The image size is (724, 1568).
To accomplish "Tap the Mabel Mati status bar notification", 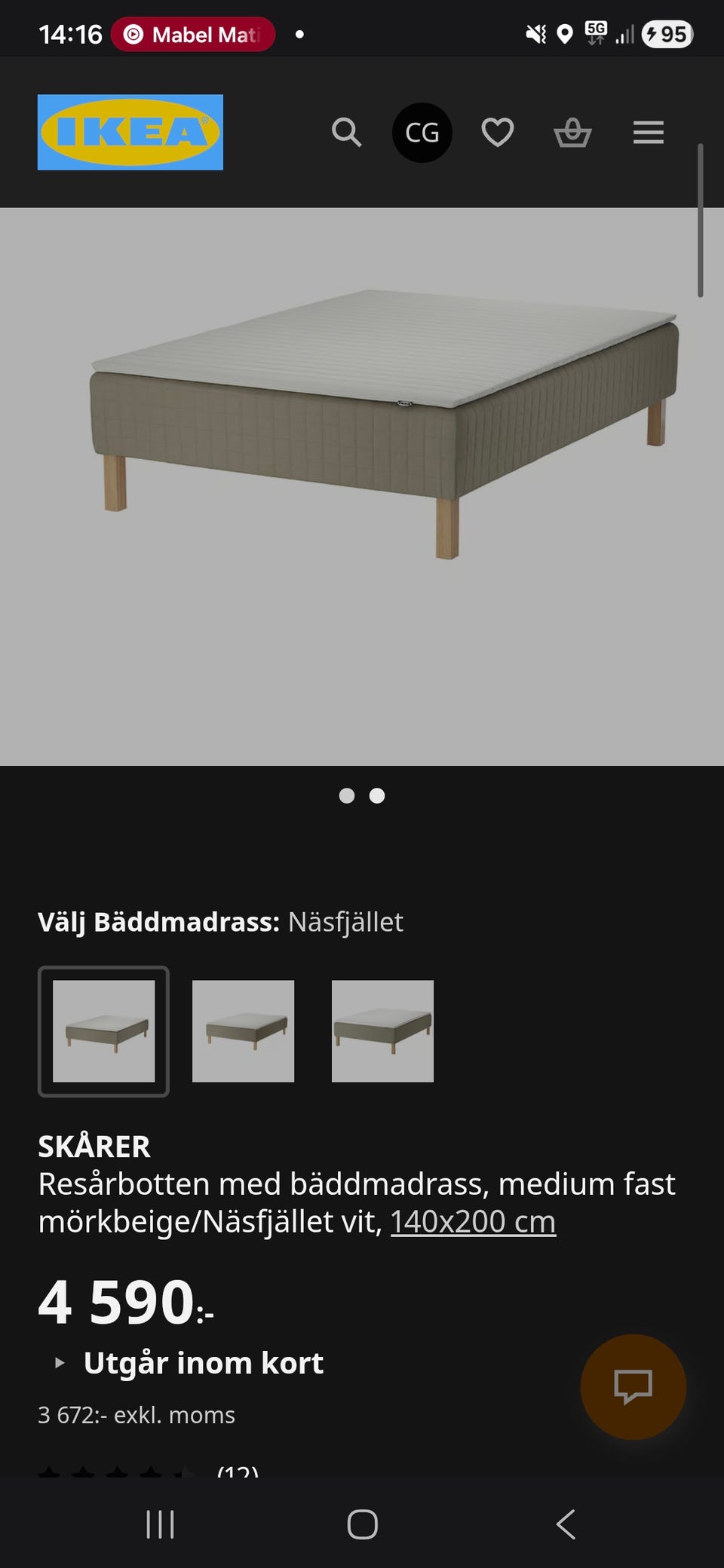I will click(x=192, y=33).
